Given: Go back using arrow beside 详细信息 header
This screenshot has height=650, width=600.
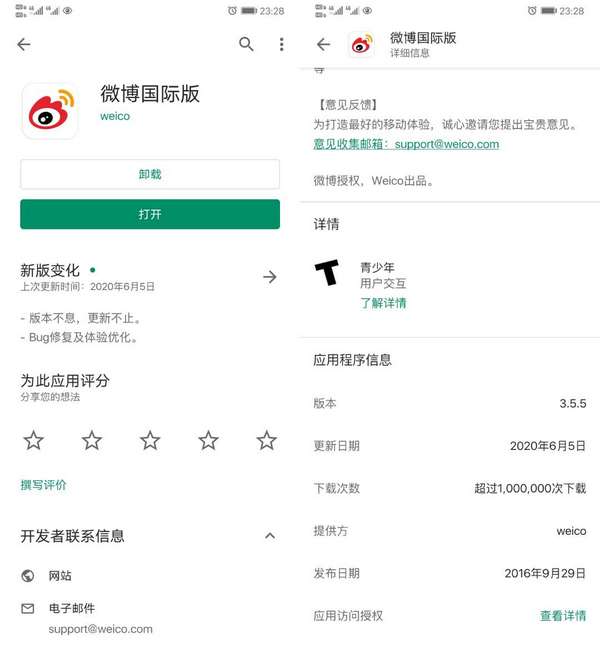Looking at the screenshot, I should tap(323, 44).
